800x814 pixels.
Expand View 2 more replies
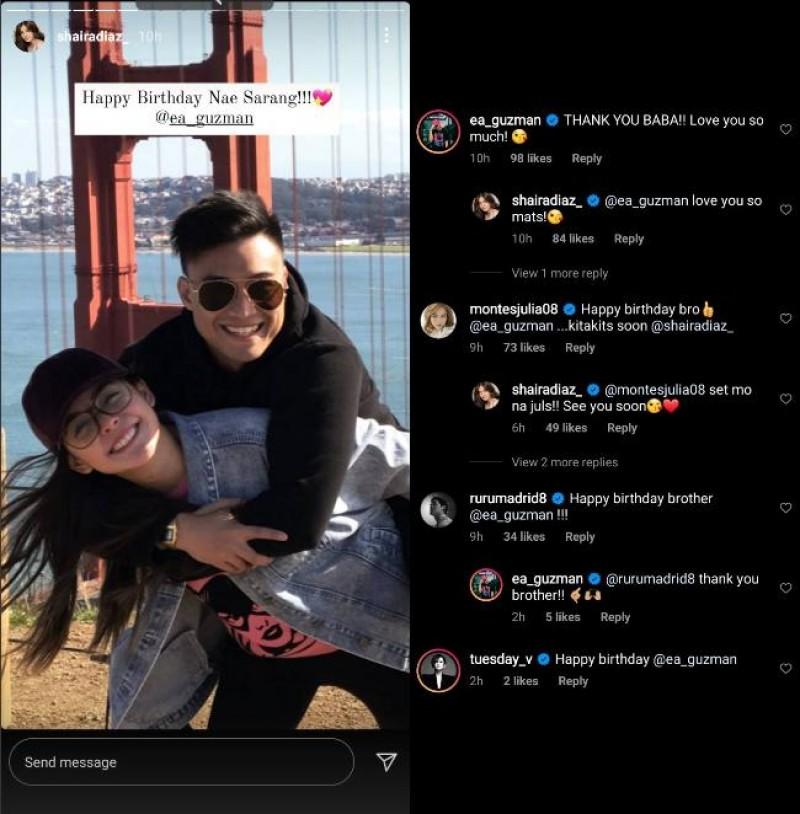[564, 462]
